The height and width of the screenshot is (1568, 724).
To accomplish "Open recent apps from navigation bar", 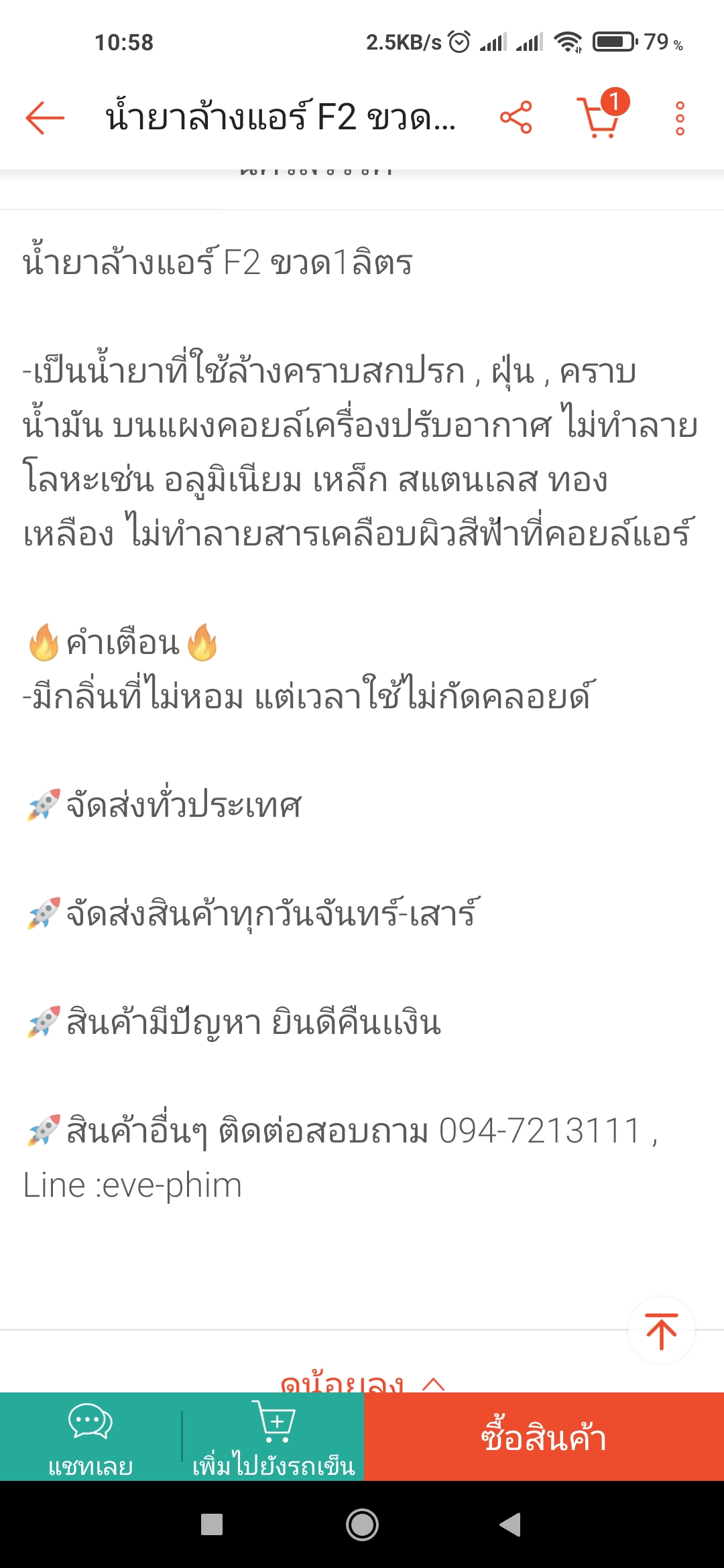I will coord(212,1524).
